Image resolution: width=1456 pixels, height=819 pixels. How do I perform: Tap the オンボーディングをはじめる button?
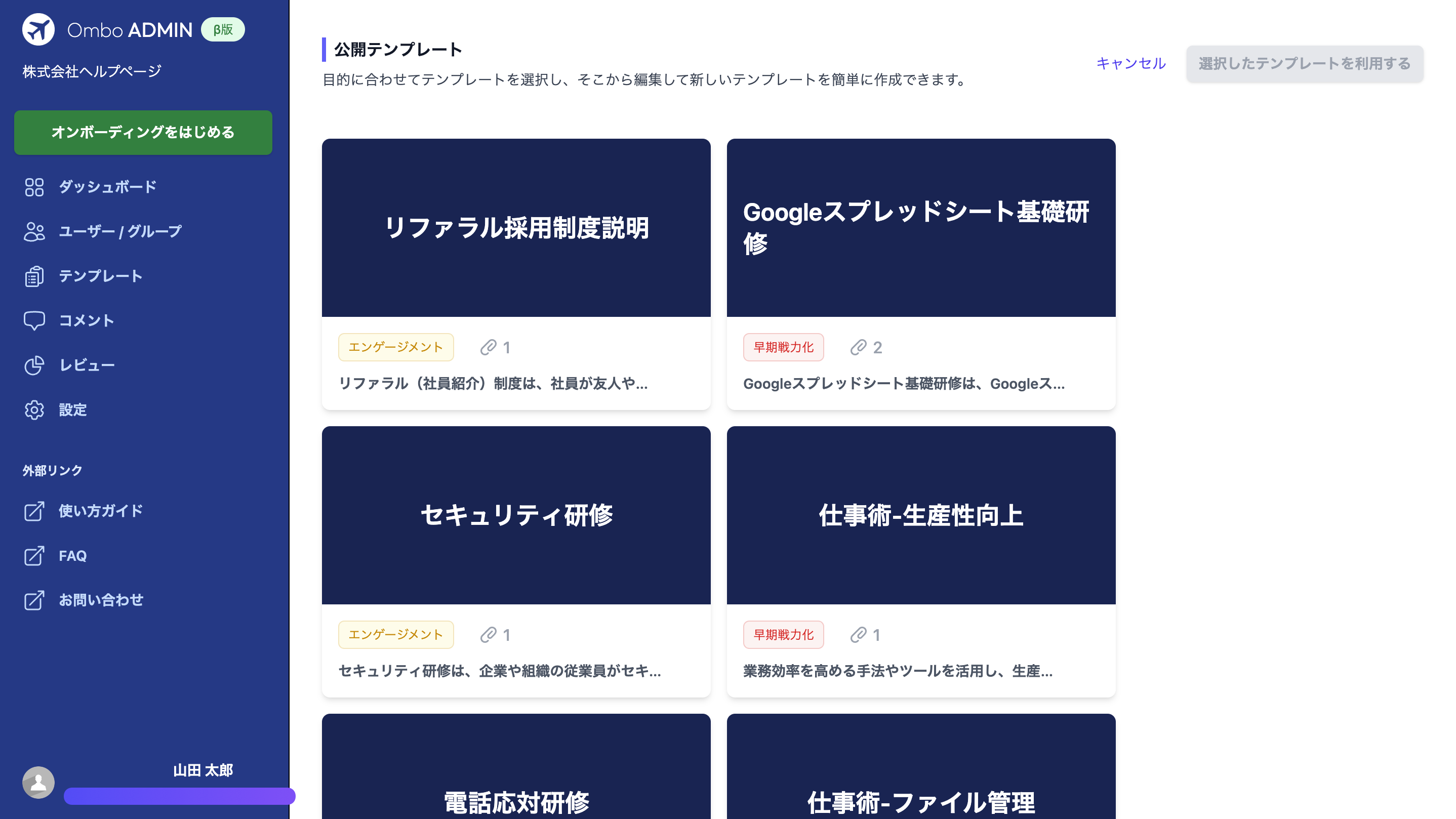[143, 132]
